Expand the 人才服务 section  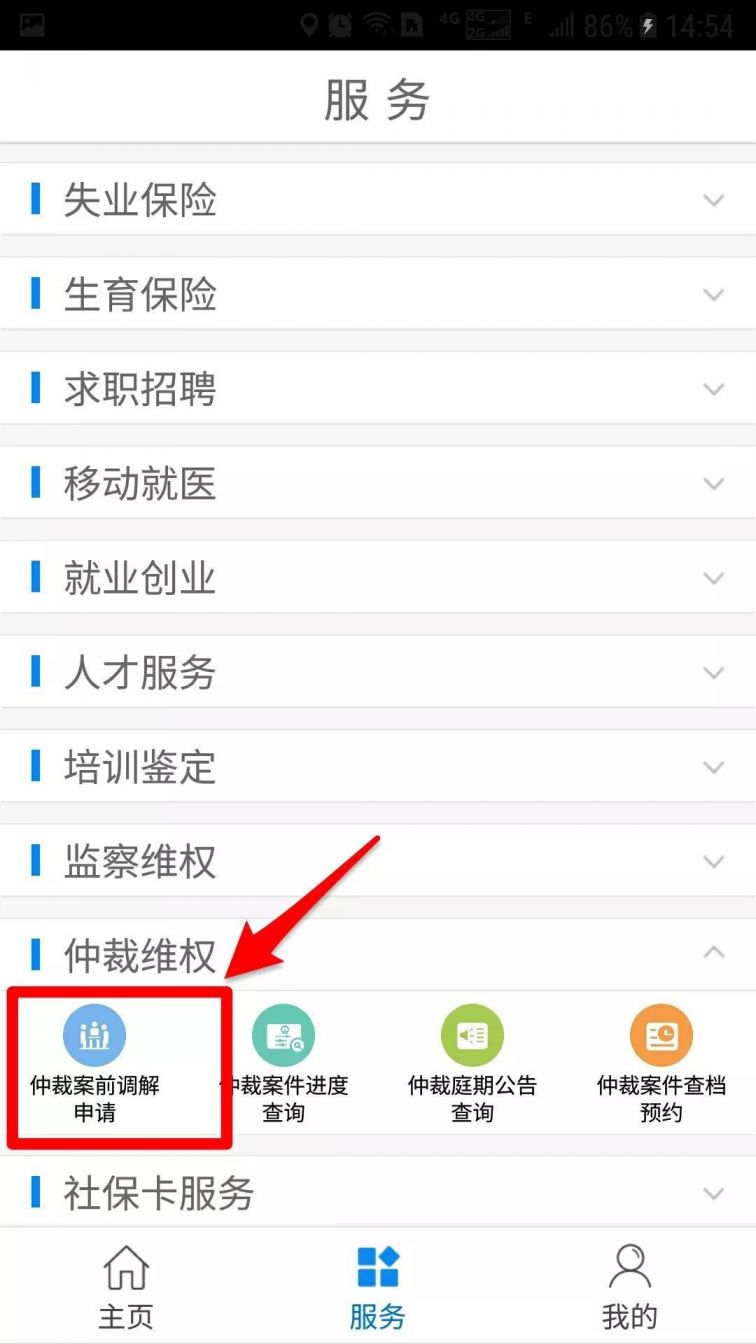click(x=378, y=672)
